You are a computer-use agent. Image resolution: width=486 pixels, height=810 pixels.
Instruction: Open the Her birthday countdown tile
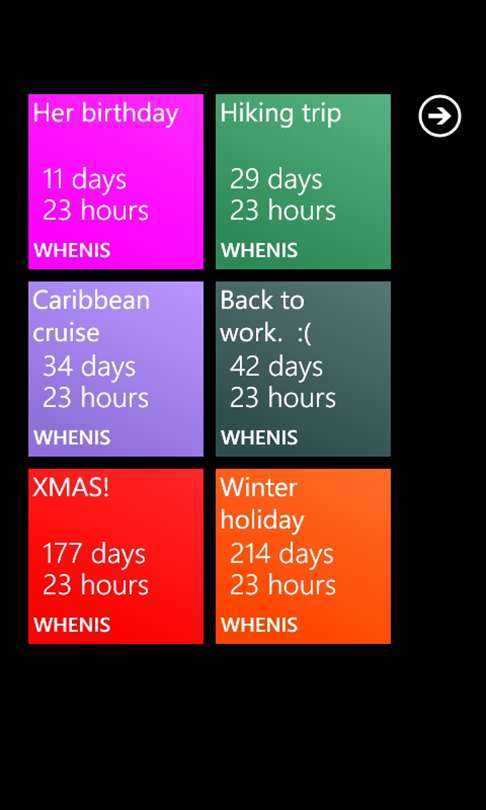point(116,181)
